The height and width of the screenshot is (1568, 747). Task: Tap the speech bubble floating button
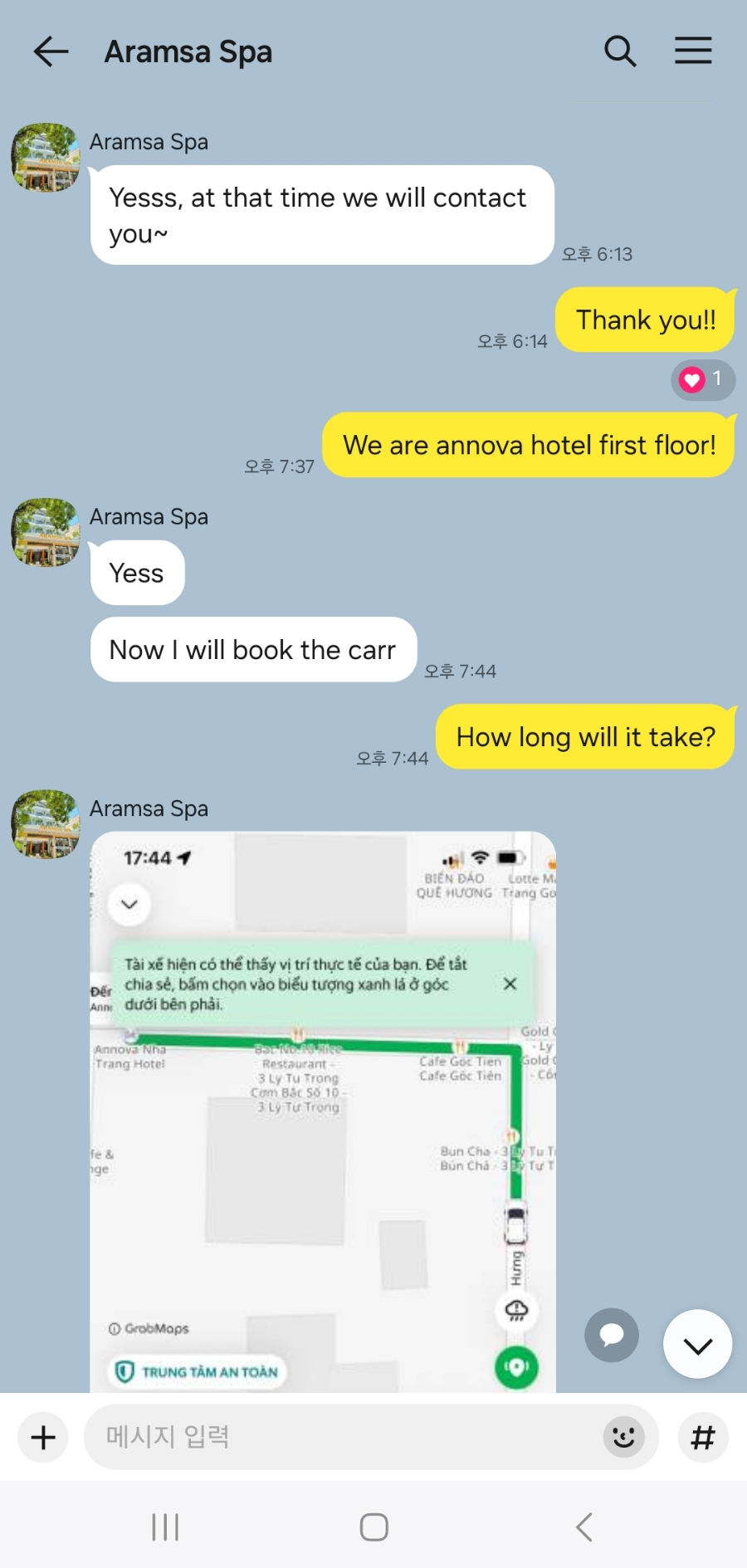point(612,1335)
